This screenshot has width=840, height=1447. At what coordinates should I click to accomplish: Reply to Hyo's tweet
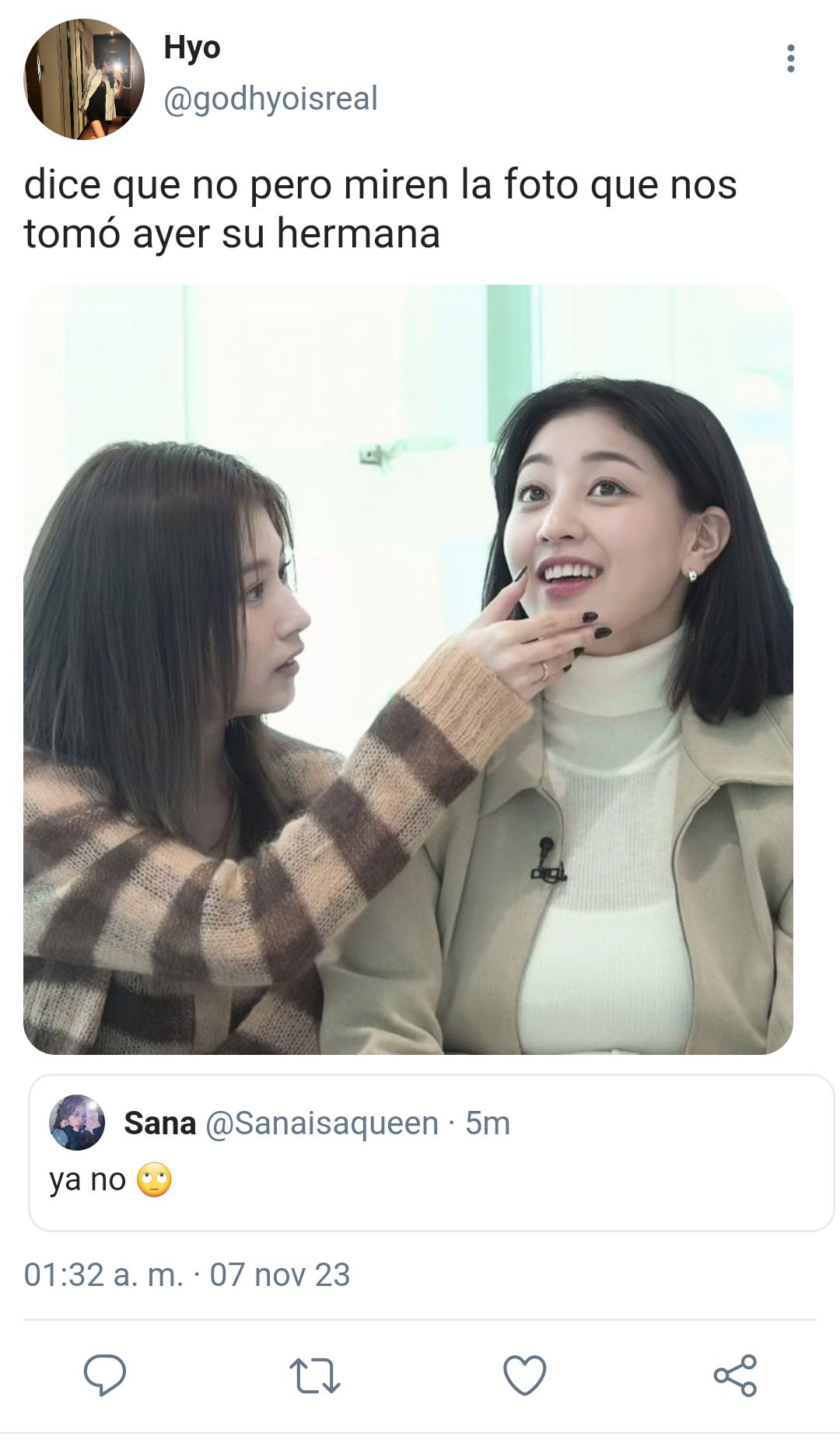[105, 1375]
